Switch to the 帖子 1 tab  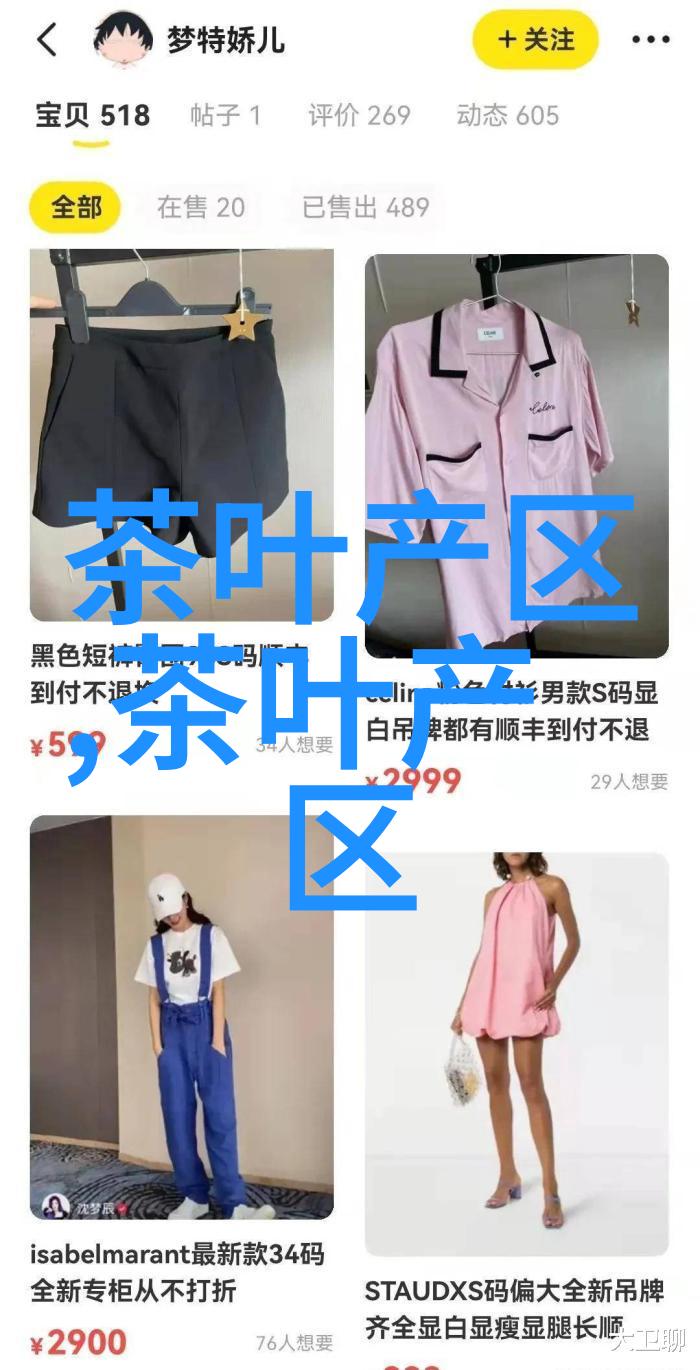[x=225, y=116]
